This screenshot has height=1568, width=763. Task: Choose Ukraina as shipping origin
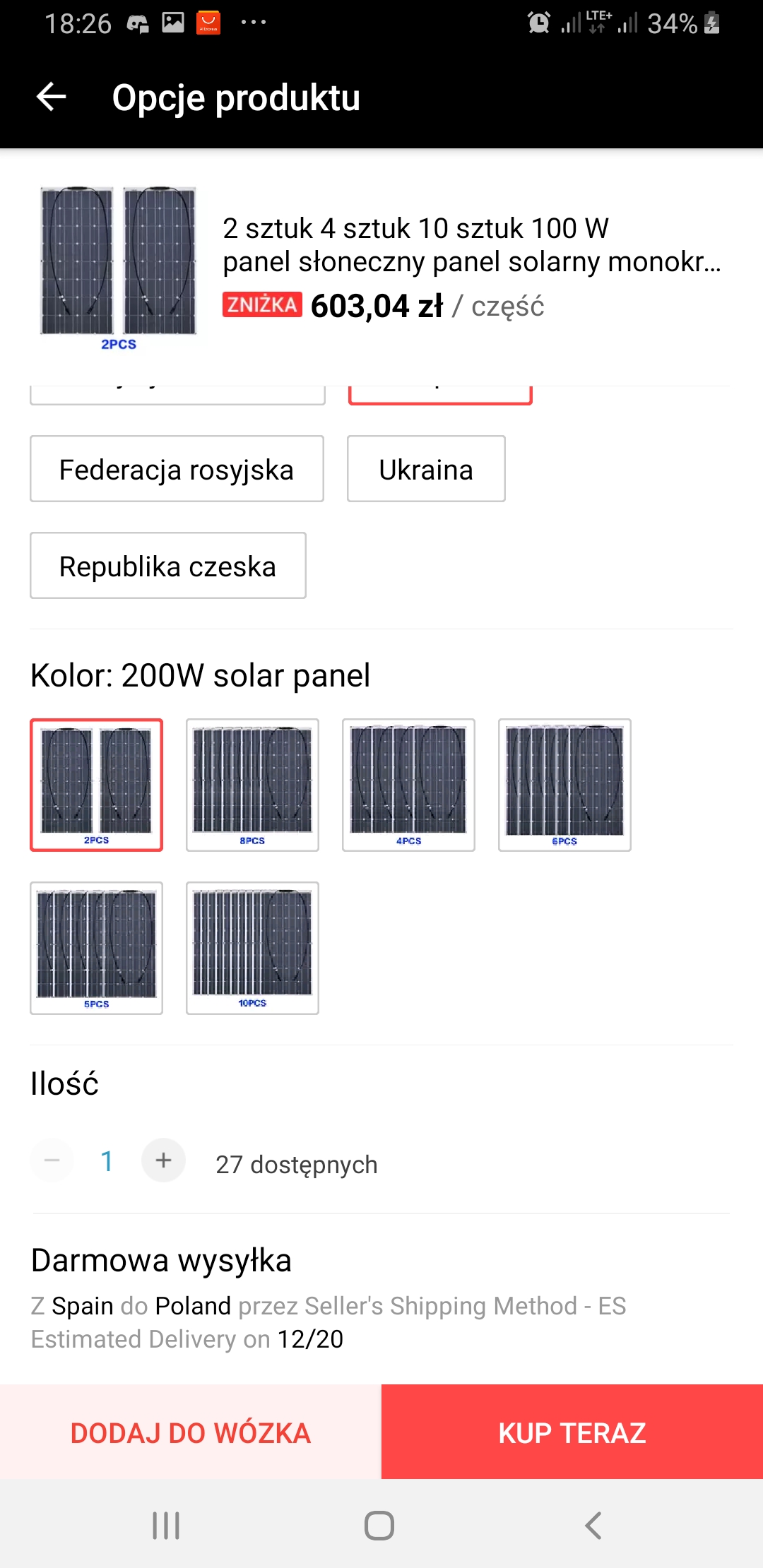[426, 469]
